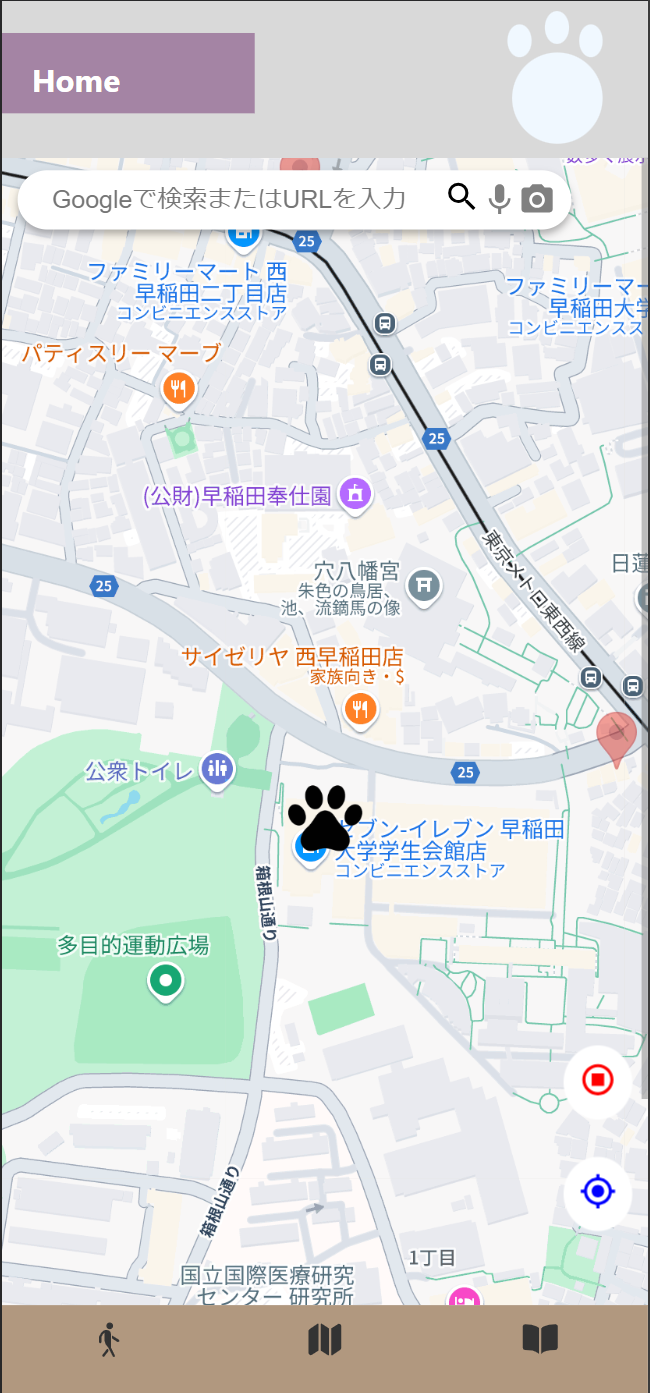
Task: Open the サイゼリヤ 西早稲田店 restaurant pin
Action: 361,709
